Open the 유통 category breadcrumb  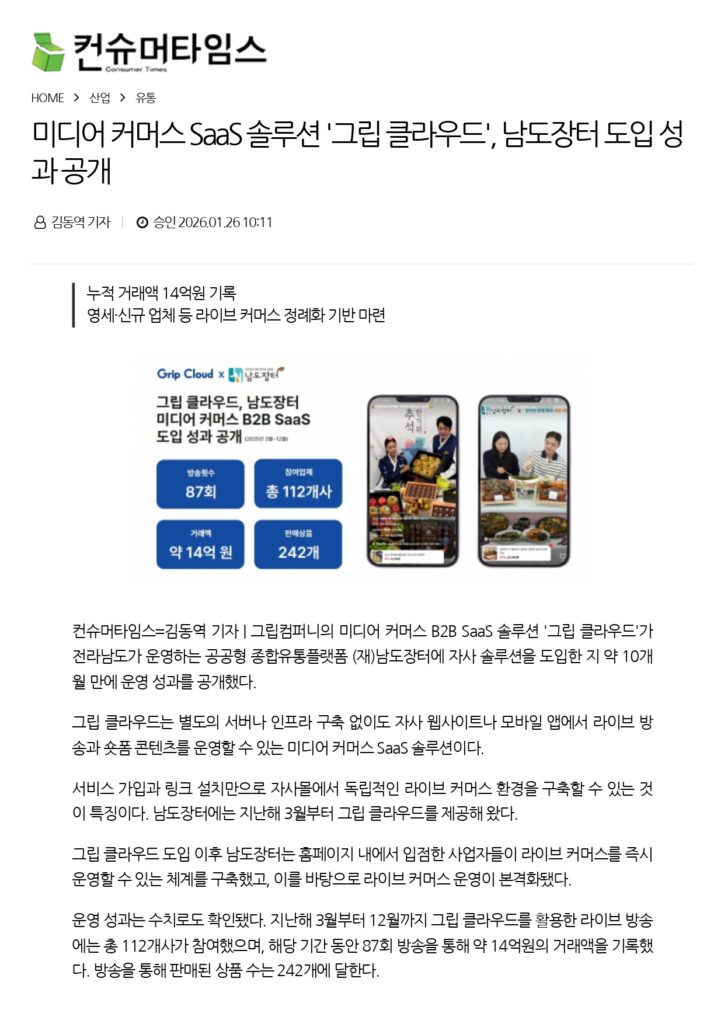point(146,98)
